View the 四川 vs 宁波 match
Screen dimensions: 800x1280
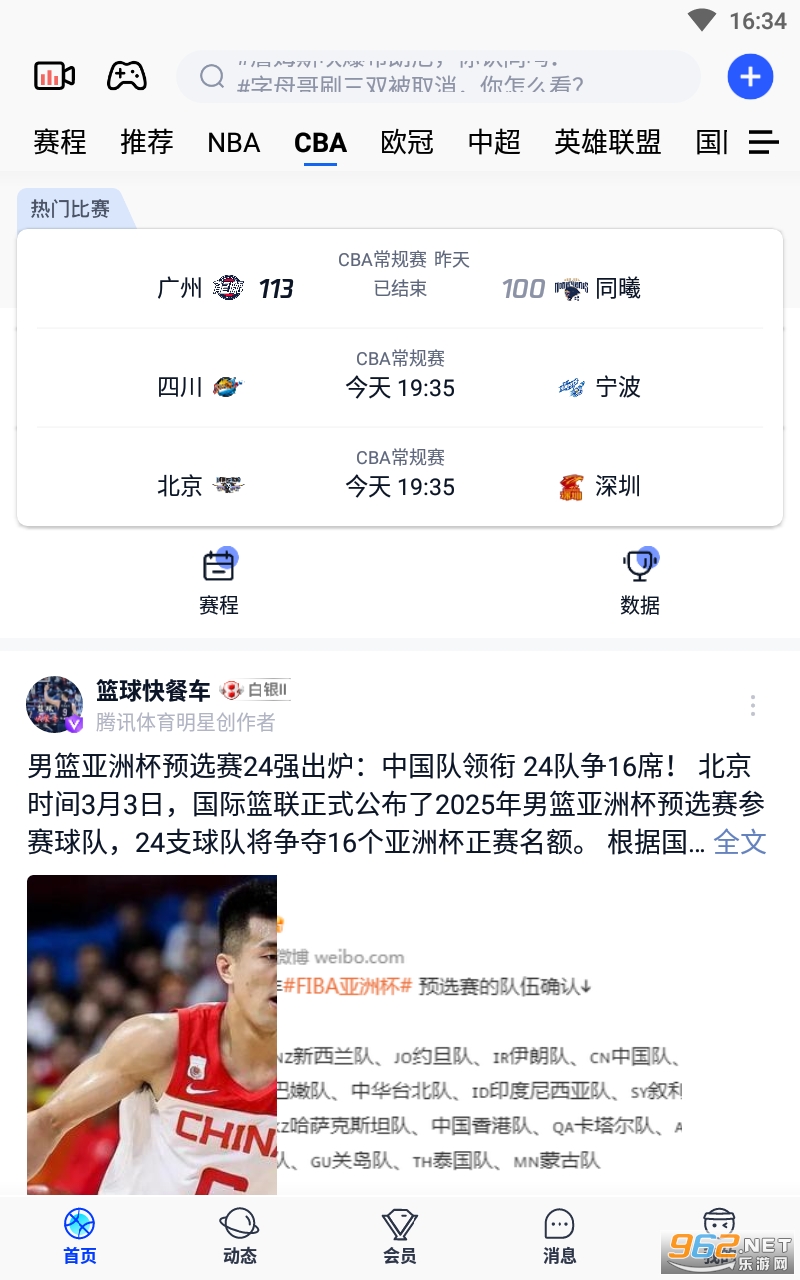pyautogui.click(x=400, y=377)
